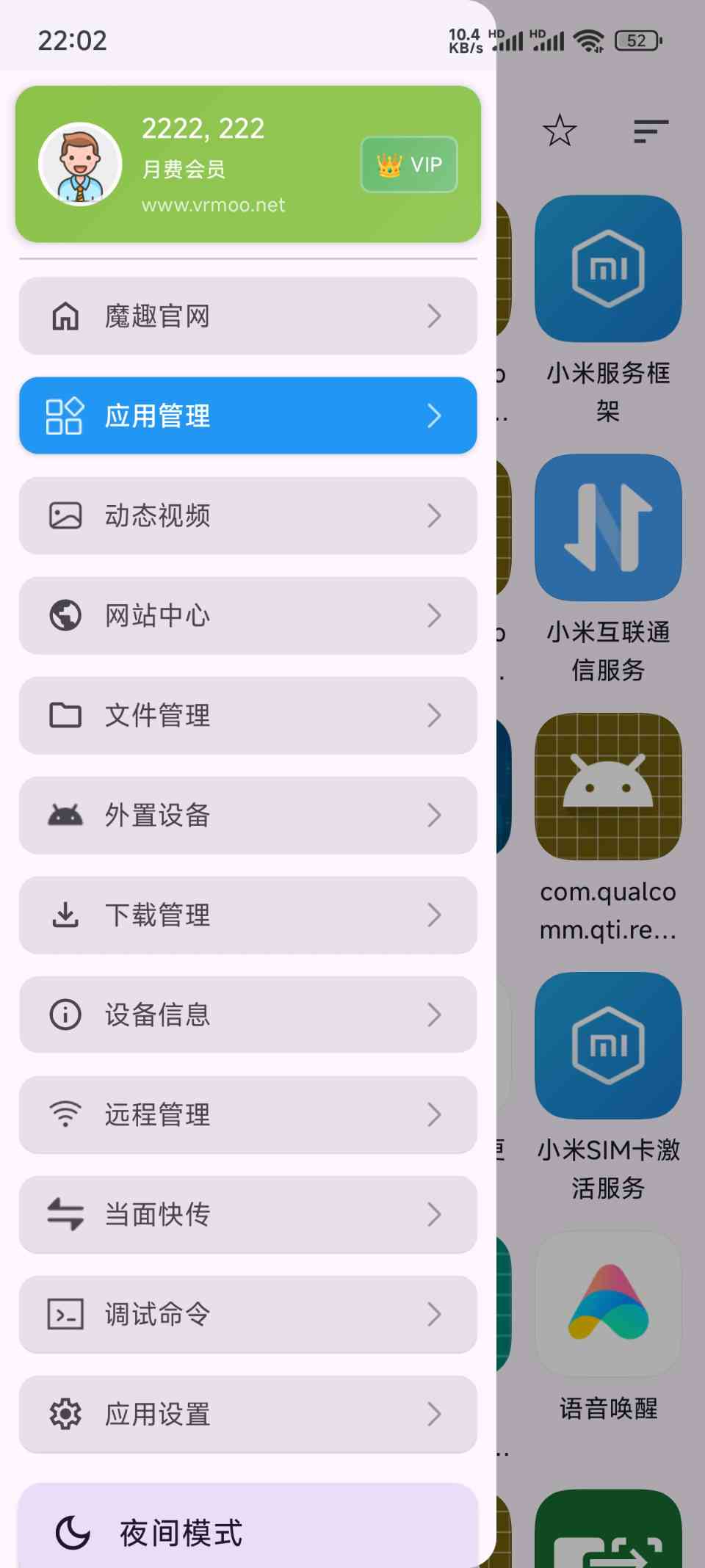Tap the Android icon for 外置设备
This screenshot has height=1568, width=705.
pos(66,816)
